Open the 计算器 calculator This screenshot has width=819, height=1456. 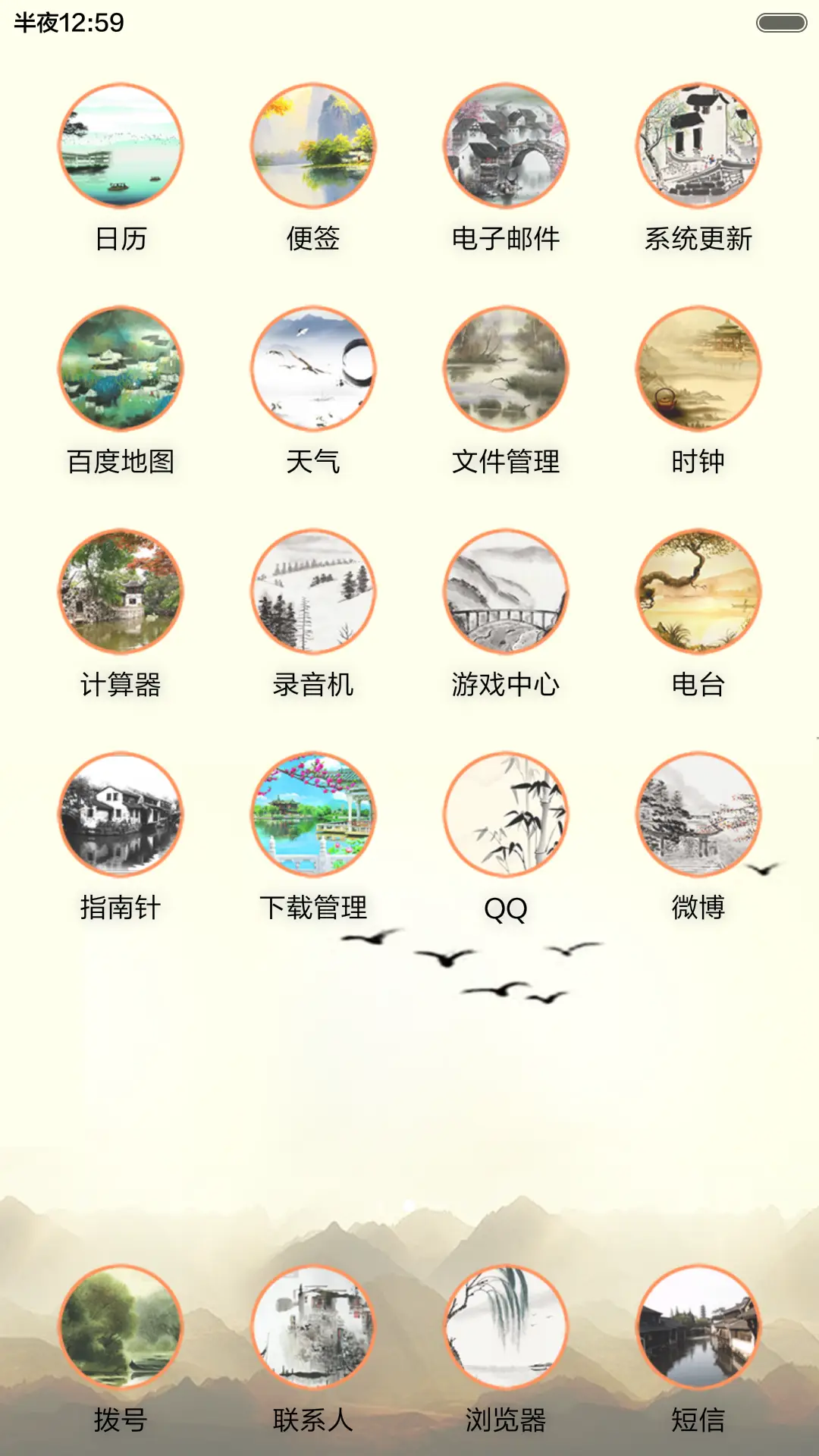click(x=120, y=592)
